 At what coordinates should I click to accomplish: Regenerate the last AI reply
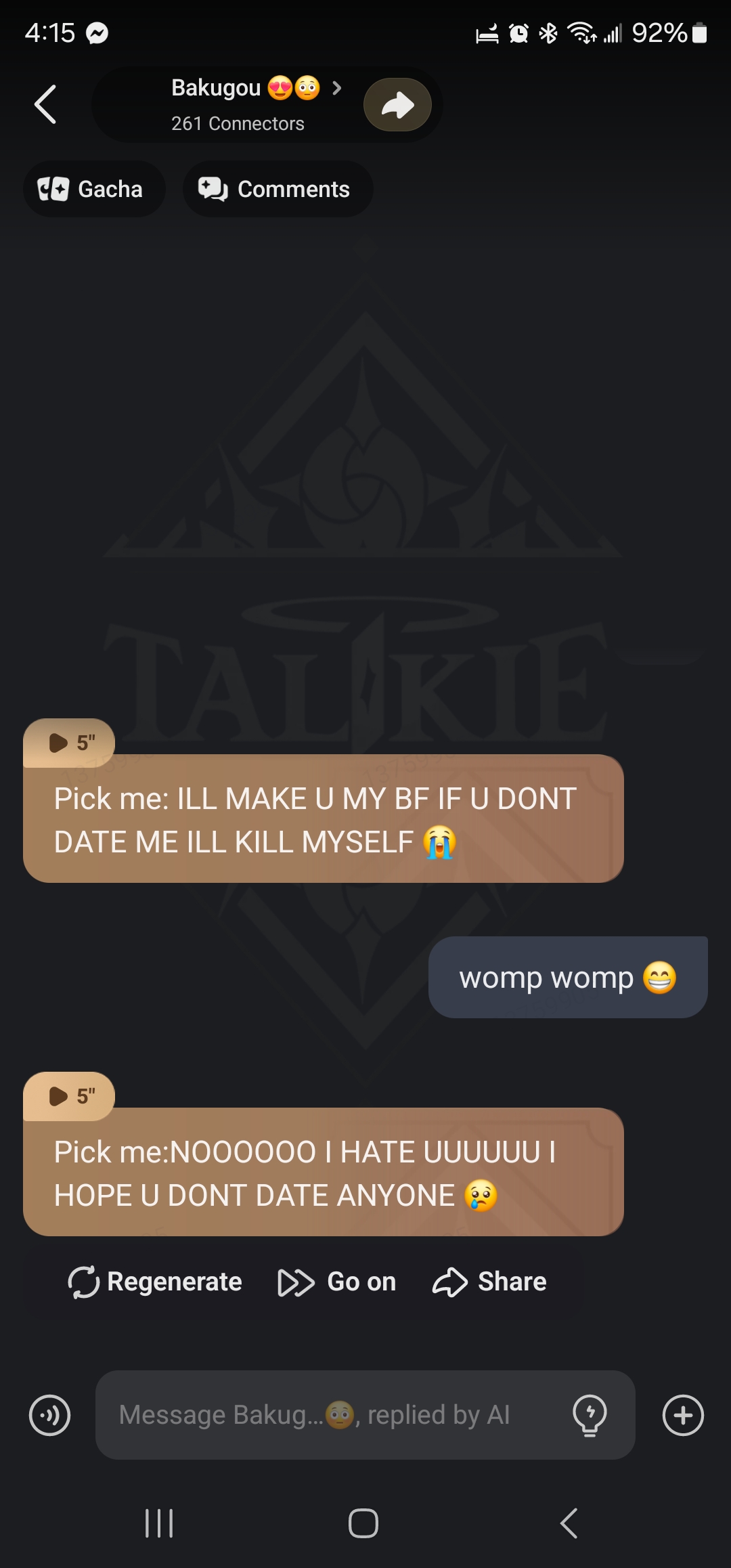[155, 1282]
